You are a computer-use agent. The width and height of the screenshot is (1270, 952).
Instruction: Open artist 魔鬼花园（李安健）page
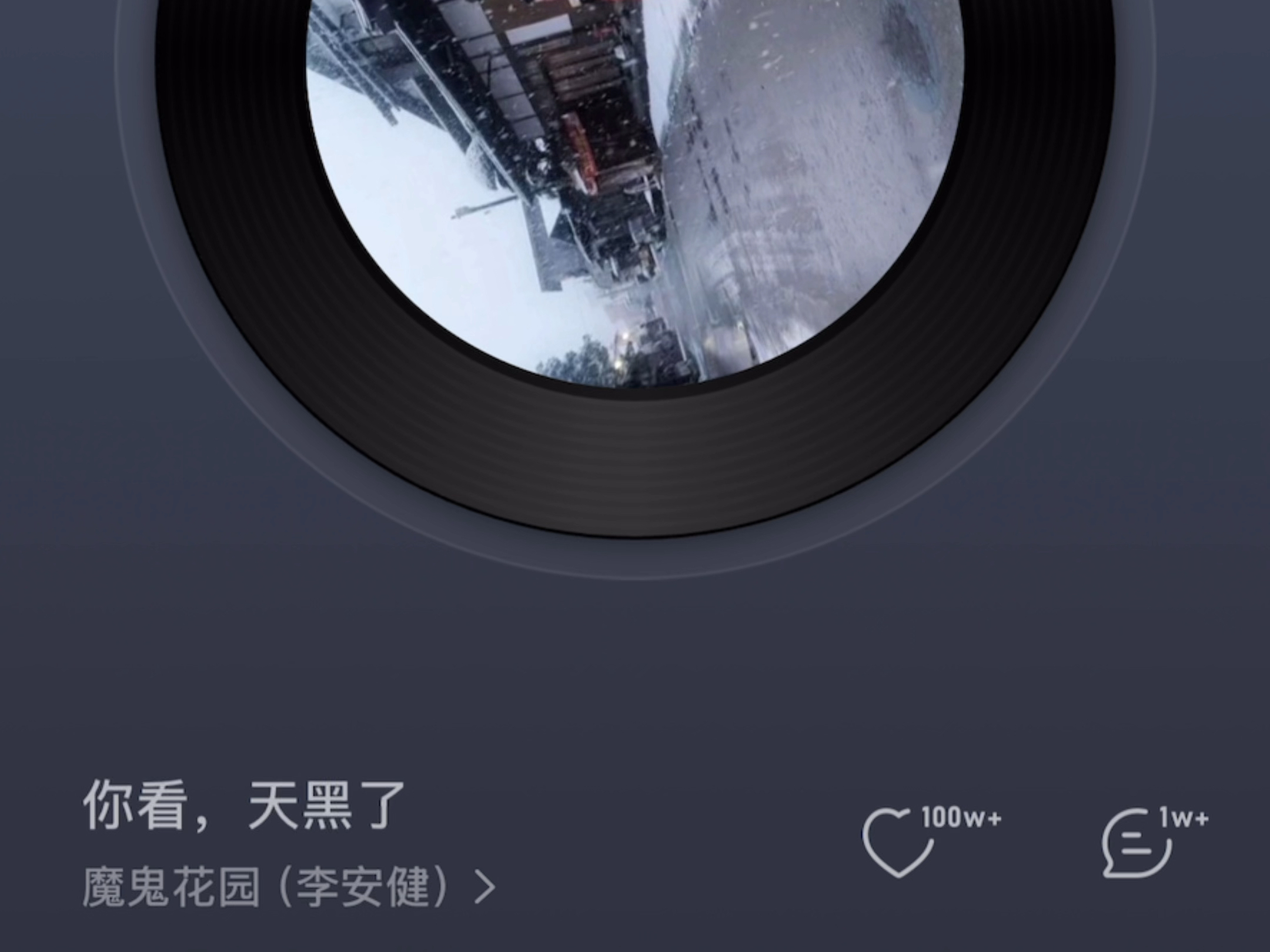288,887
